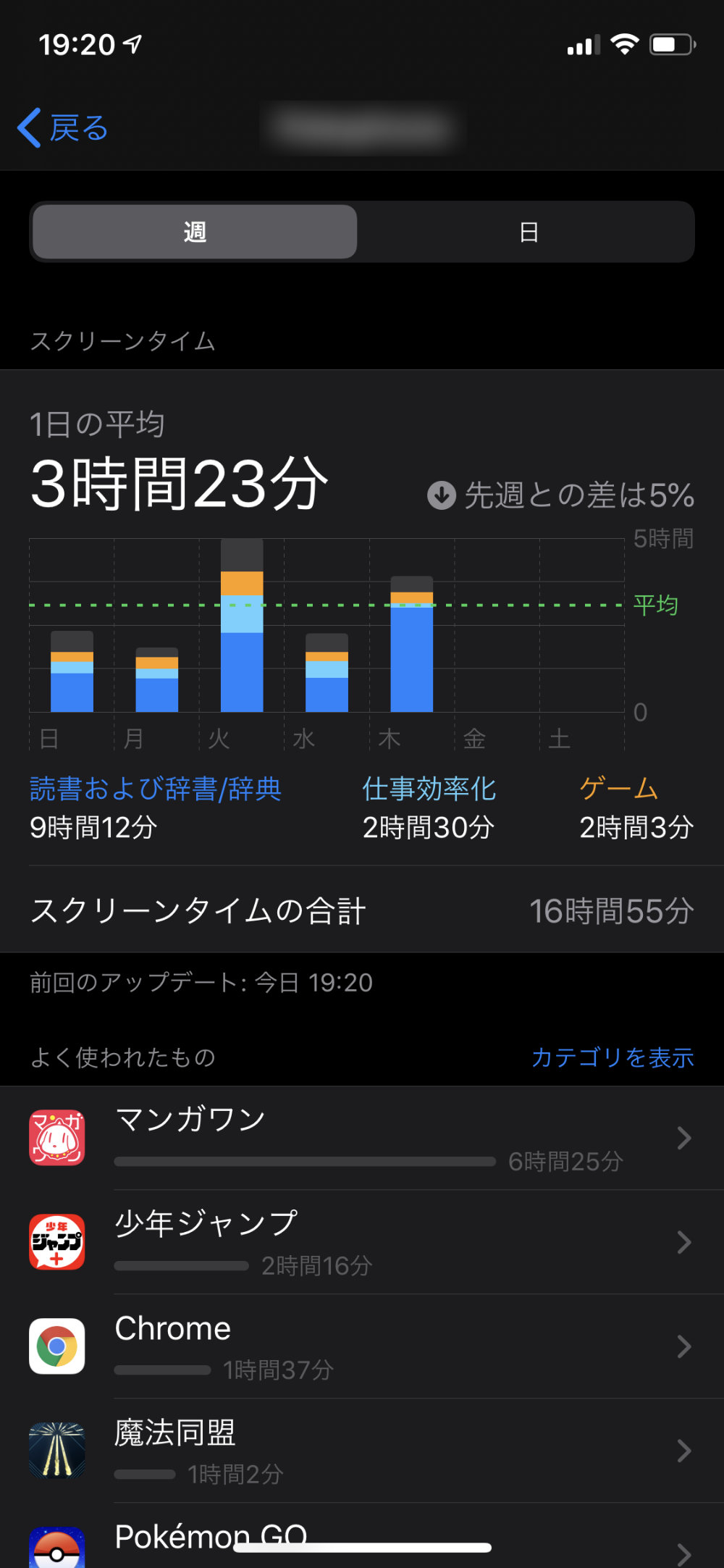Image resolution: width=724 pixels, height=1568 pixels.
Task: Open Pokémon GO usage details
Action: [x=362, y=1539]
